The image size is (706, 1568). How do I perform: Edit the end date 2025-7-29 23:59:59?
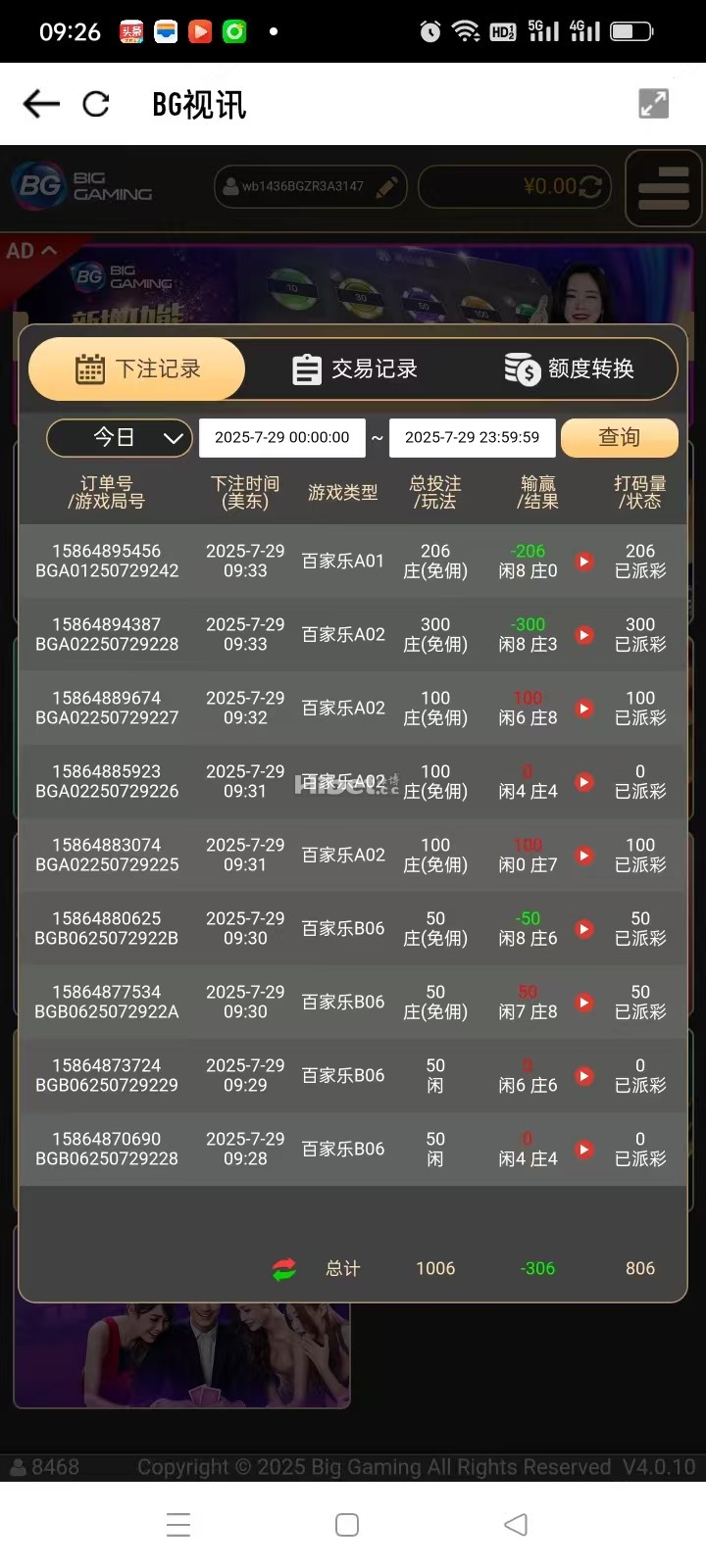tap(472, 438)
